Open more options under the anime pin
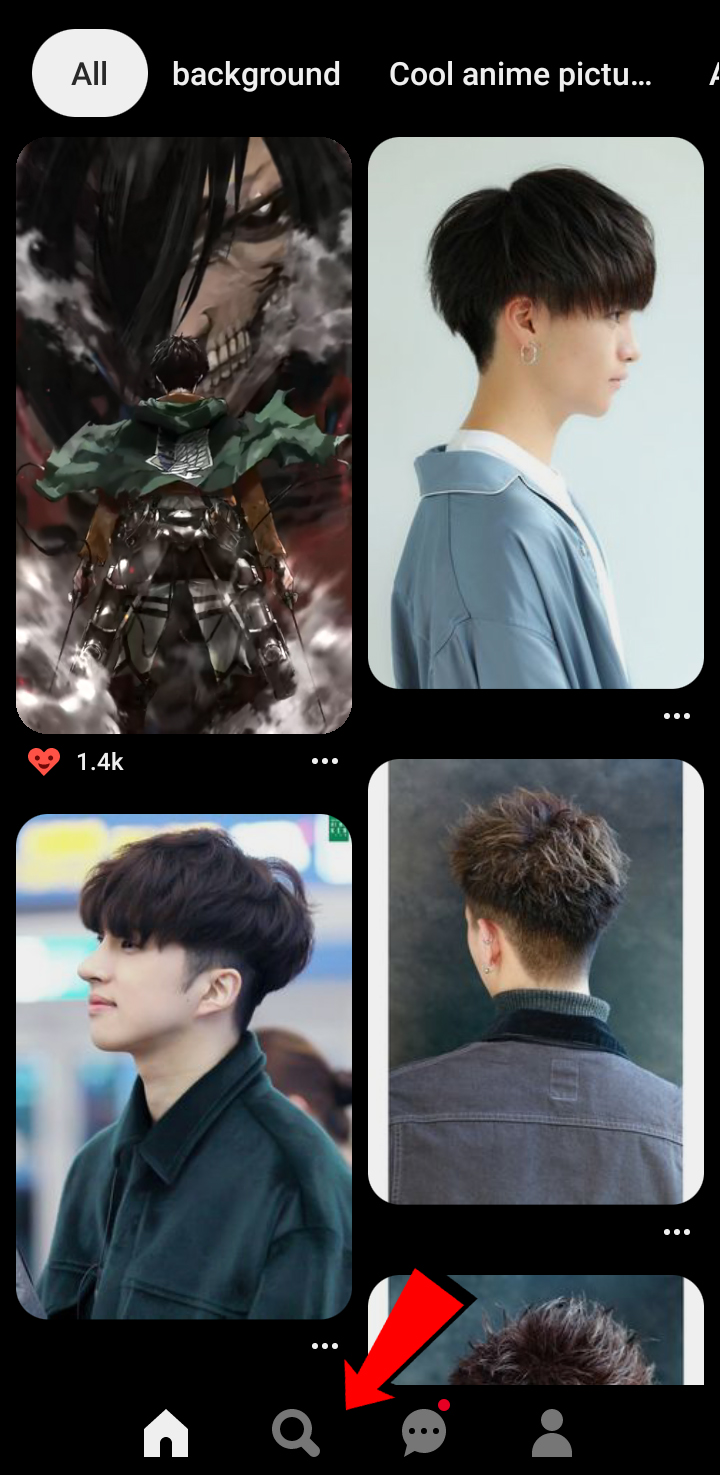 coord(325,761)
